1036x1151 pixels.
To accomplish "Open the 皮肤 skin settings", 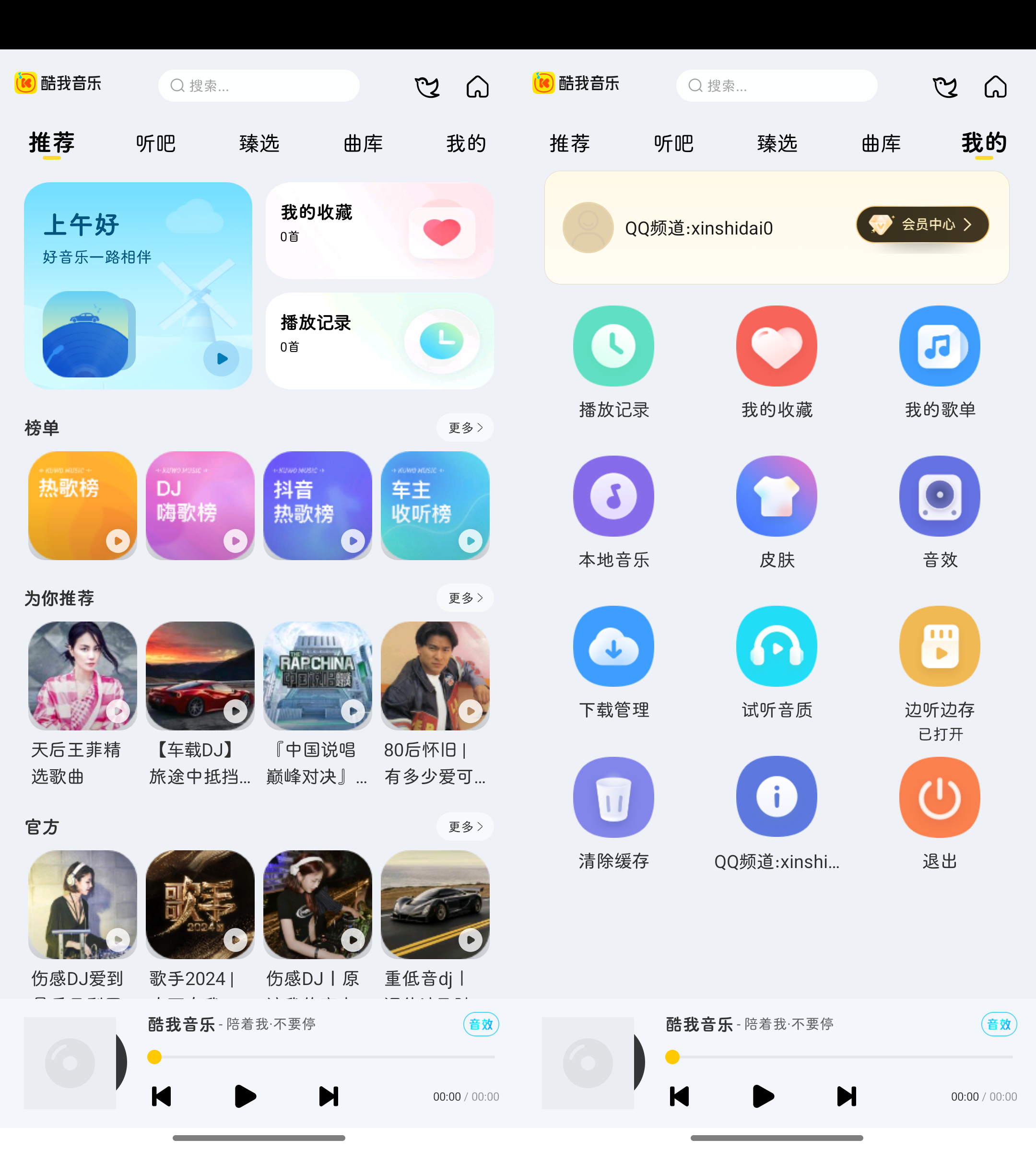I will coord(777,496).
